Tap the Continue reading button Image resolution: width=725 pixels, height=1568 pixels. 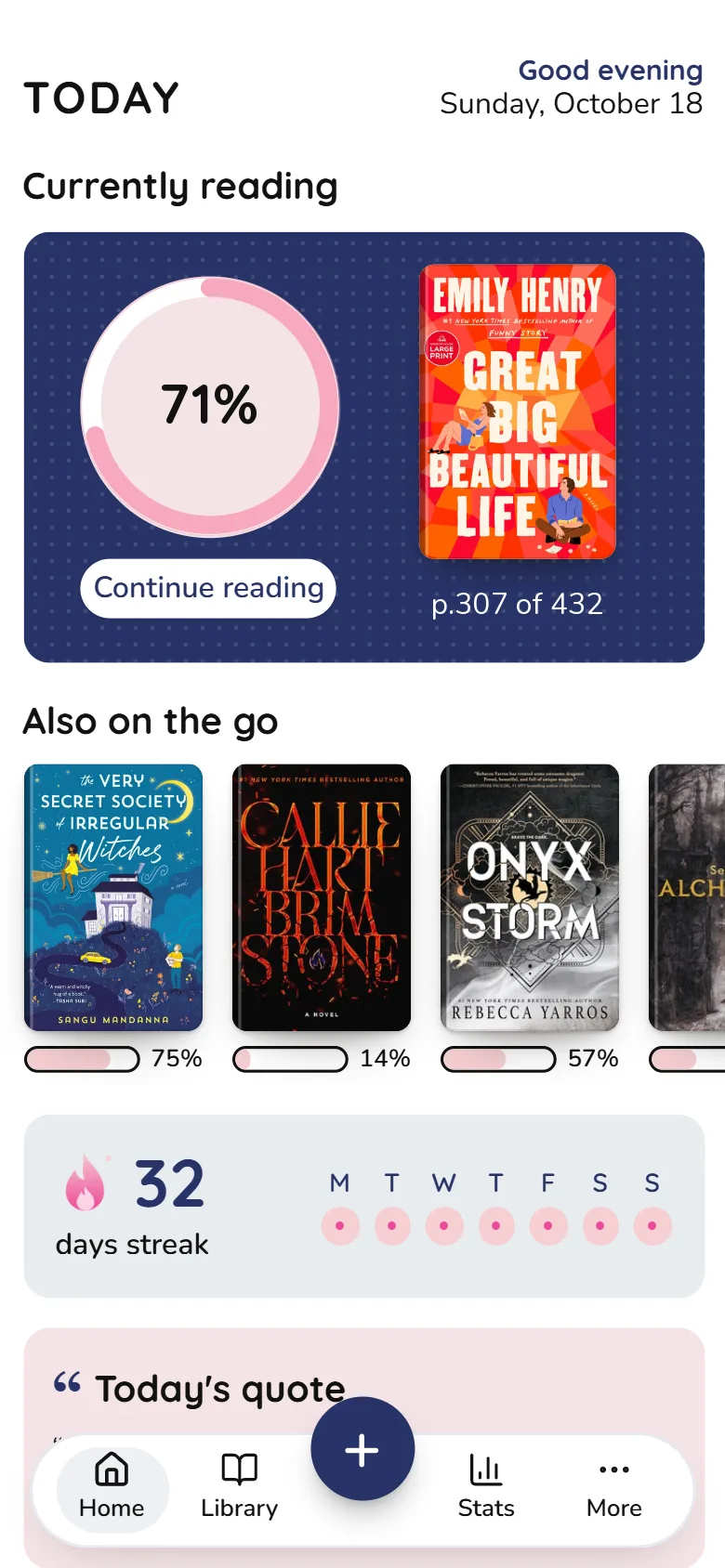[208, 588]
